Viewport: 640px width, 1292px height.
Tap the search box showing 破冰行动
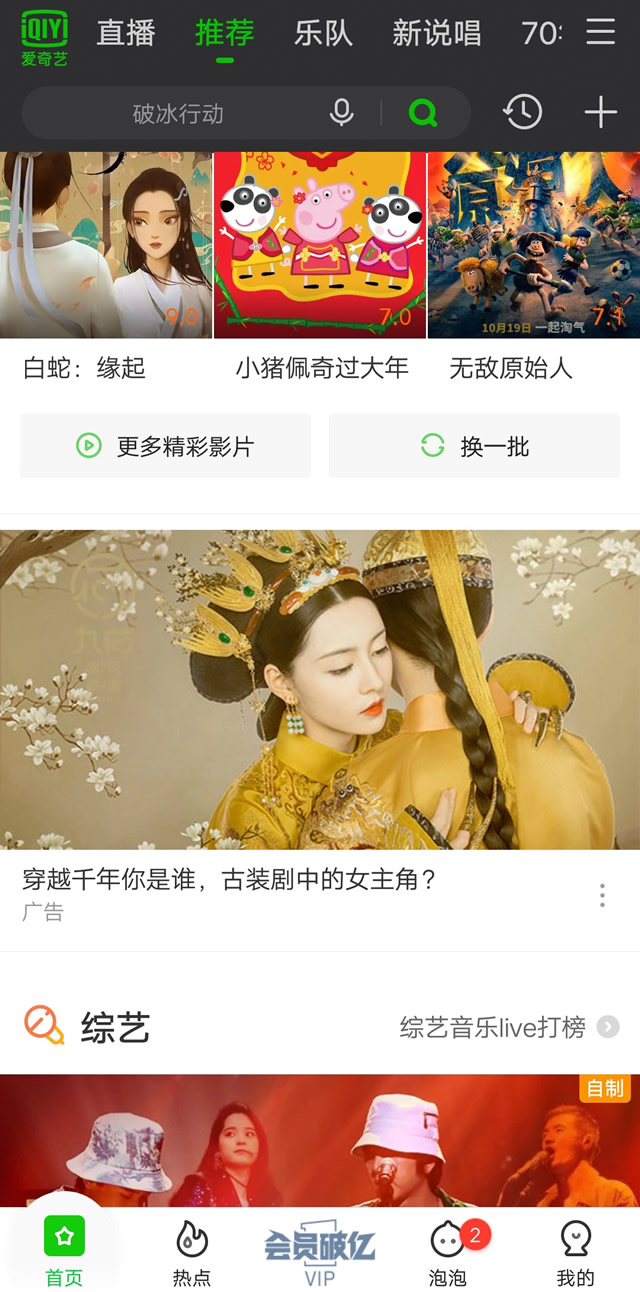coord(178,114)
